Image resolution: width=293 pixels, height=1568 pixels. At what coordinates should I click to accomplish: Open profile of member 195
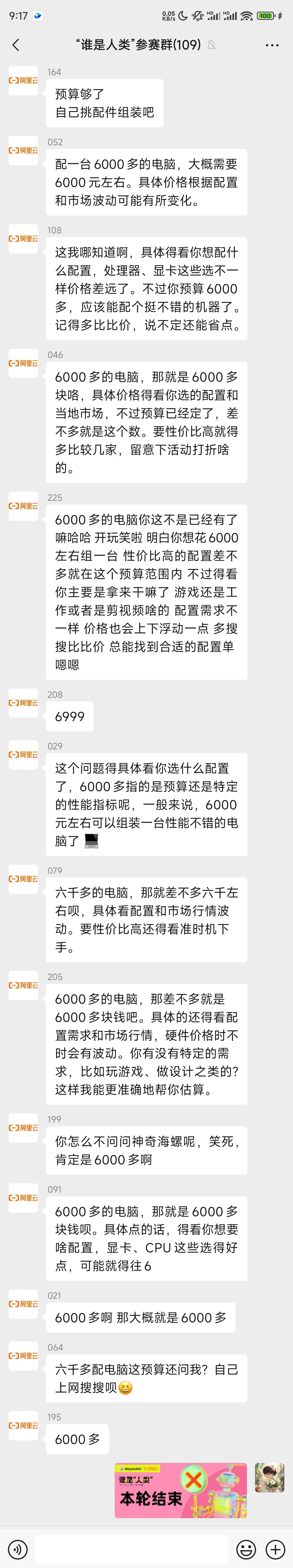click(x=23, y=1426)
